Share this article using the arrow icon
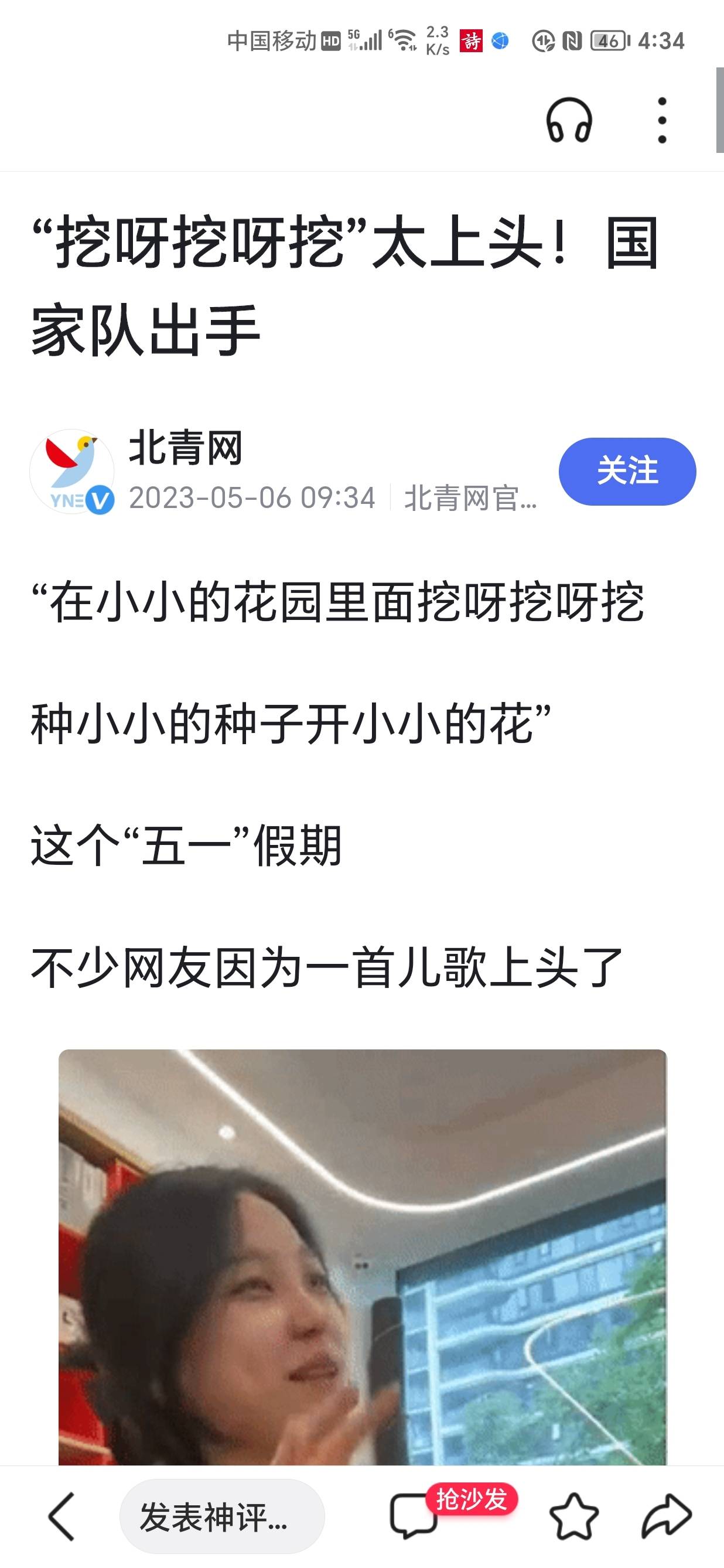Image resolution: width=724 pixels, height=1568 pixels. pyautogui.click(x=667, y=1516)
